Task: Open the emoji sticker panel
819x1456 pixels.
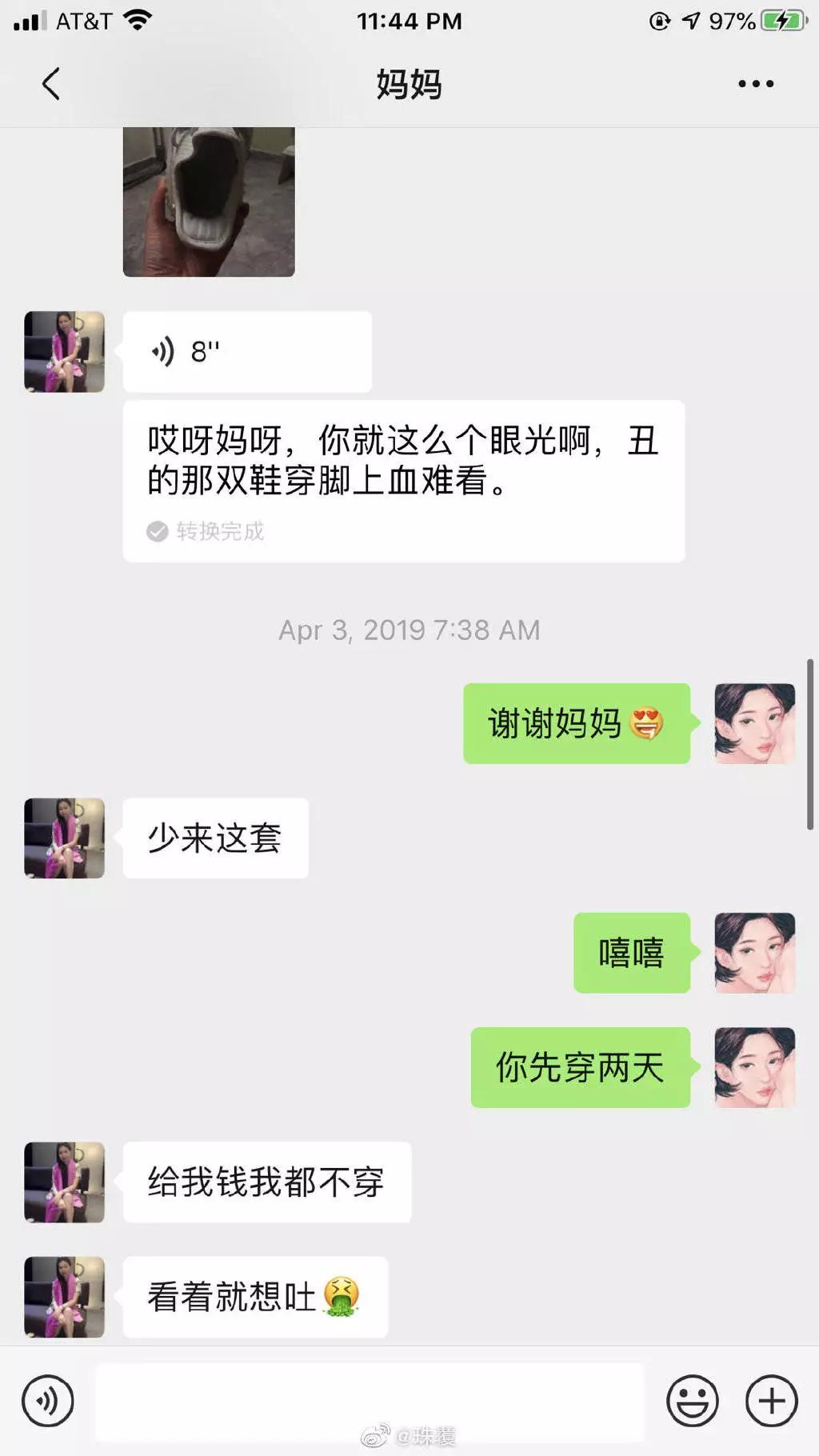Action: point(692,1401)
